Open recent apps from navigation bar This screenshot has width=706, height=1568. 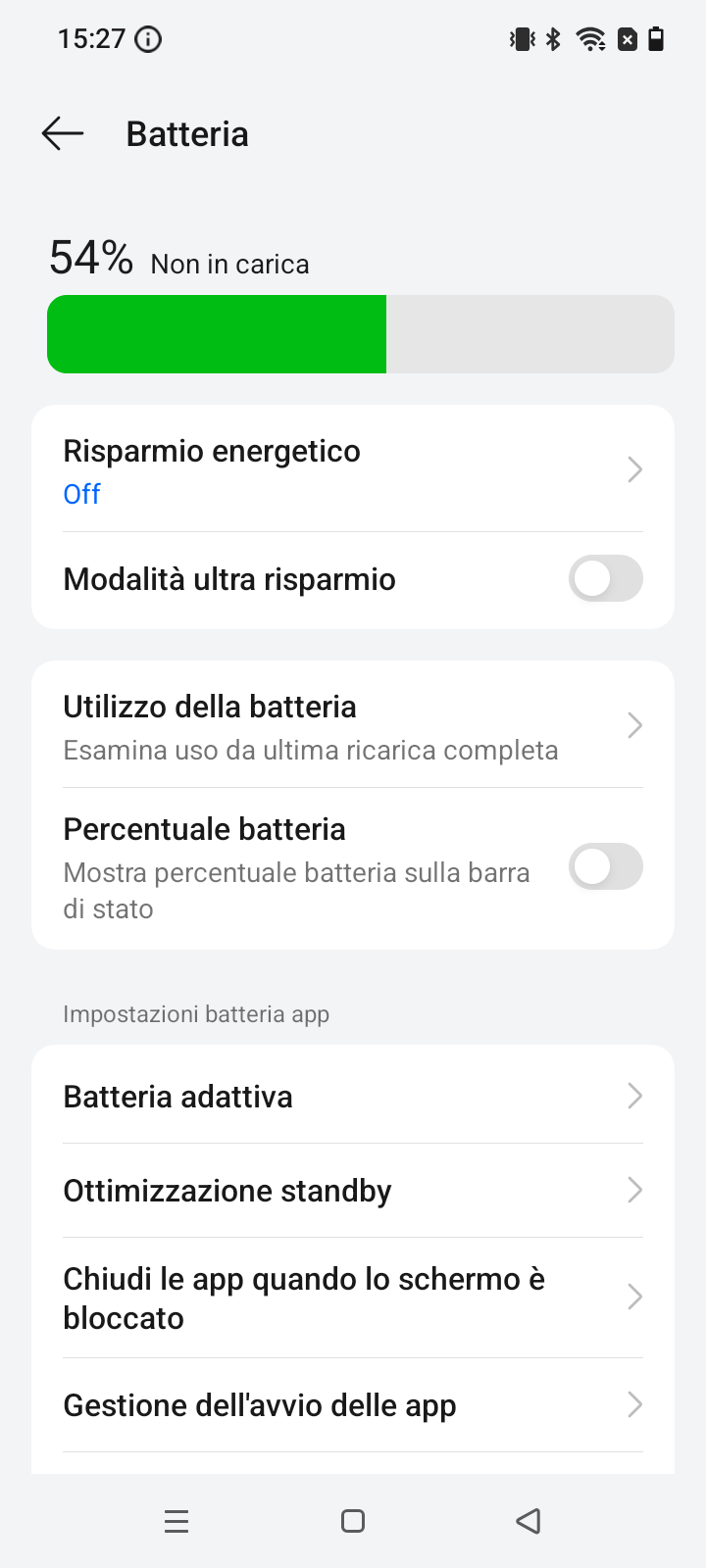click(x=176, y=1521)
